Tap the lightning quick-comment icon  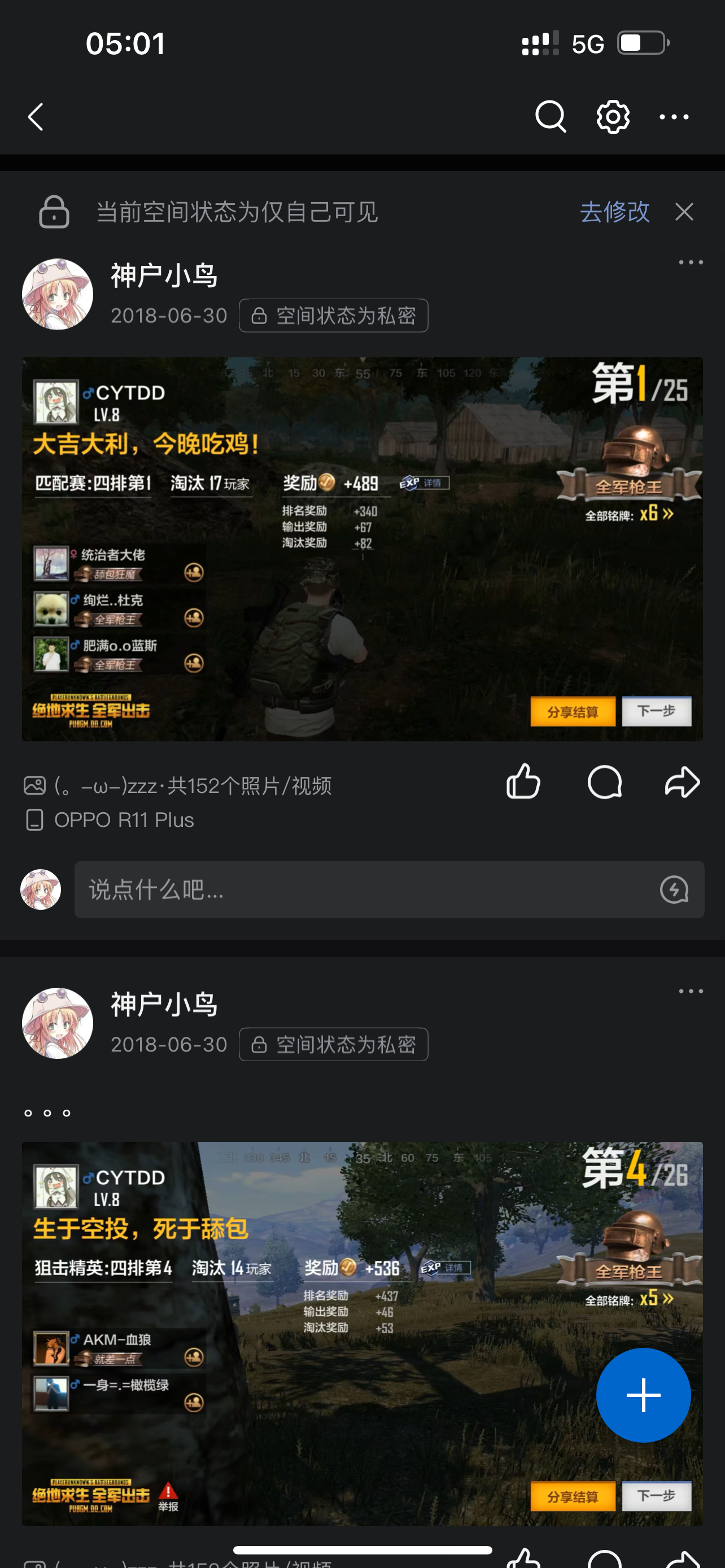[x=675, y=890]
